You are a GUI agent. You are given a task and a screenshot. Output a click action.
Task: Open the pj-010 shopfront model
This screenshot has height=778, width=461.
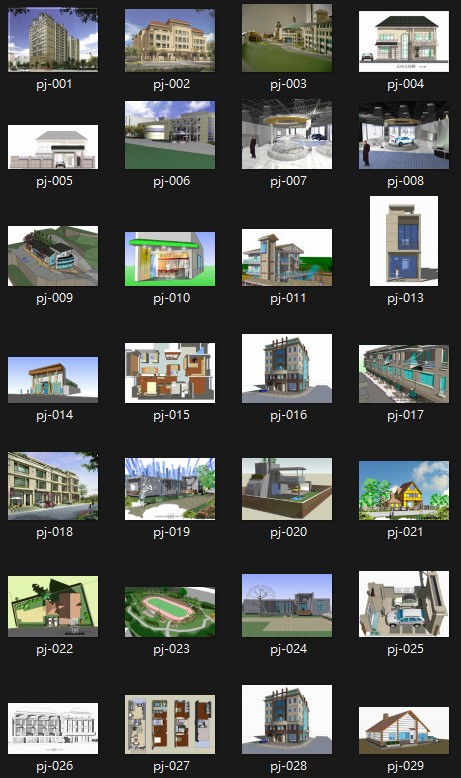[x=170, y=259]
